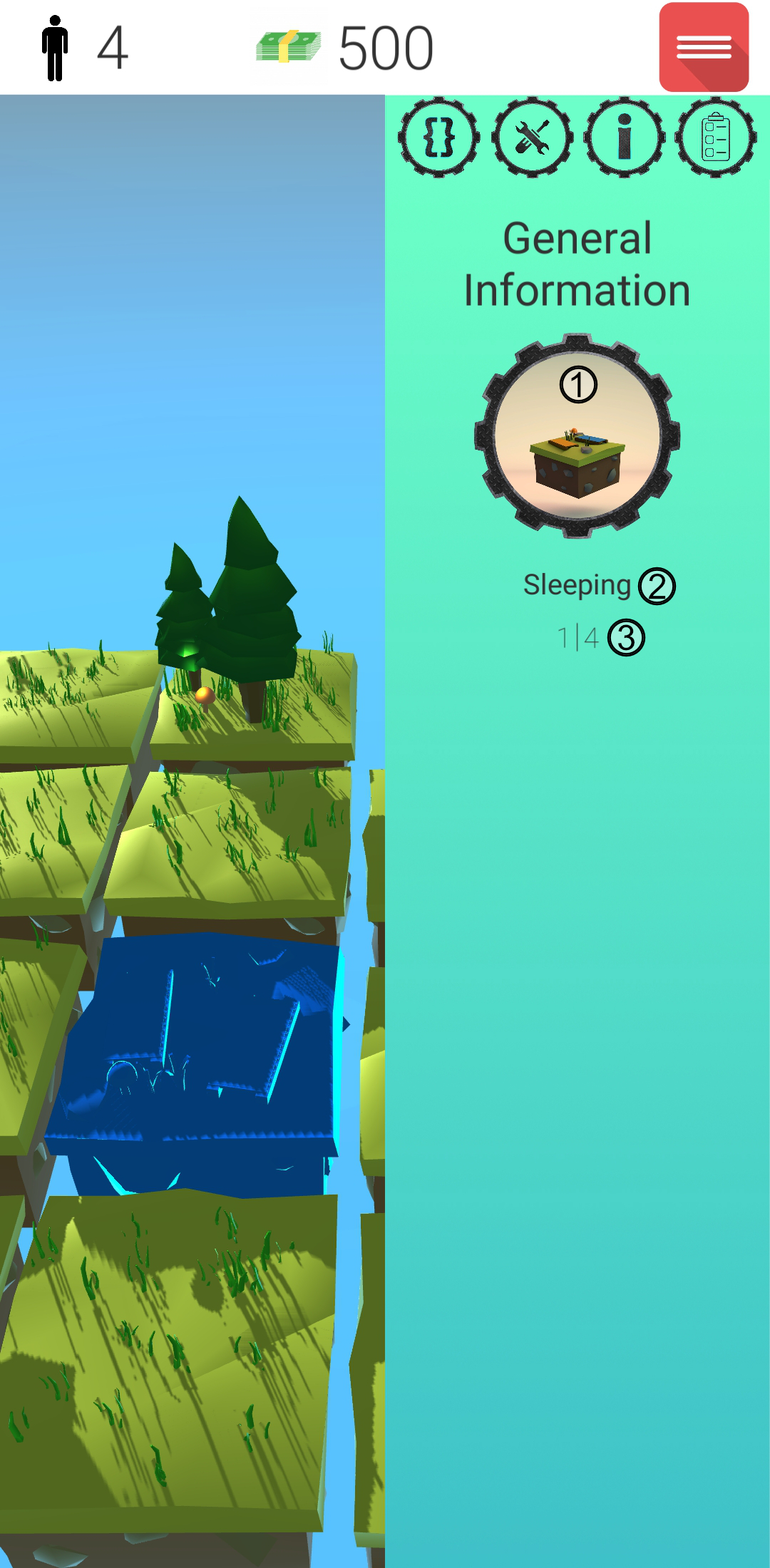Open the curly braces code tab
The width and height of the screenshot is (770, 1568).
(x=438, y=137)
